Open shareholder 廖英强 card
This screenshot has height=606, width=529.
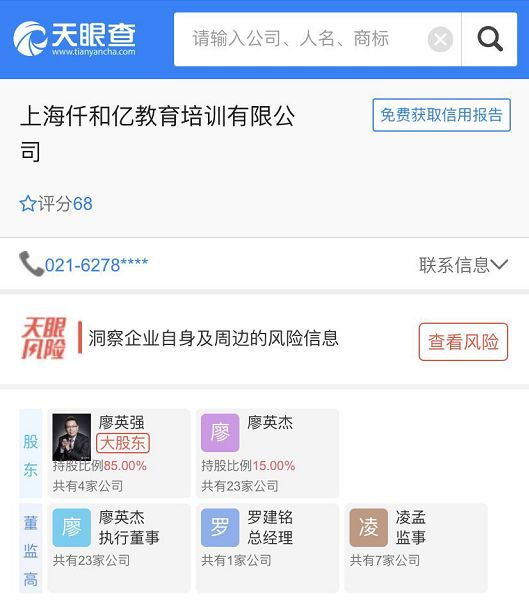pos(119,453)
